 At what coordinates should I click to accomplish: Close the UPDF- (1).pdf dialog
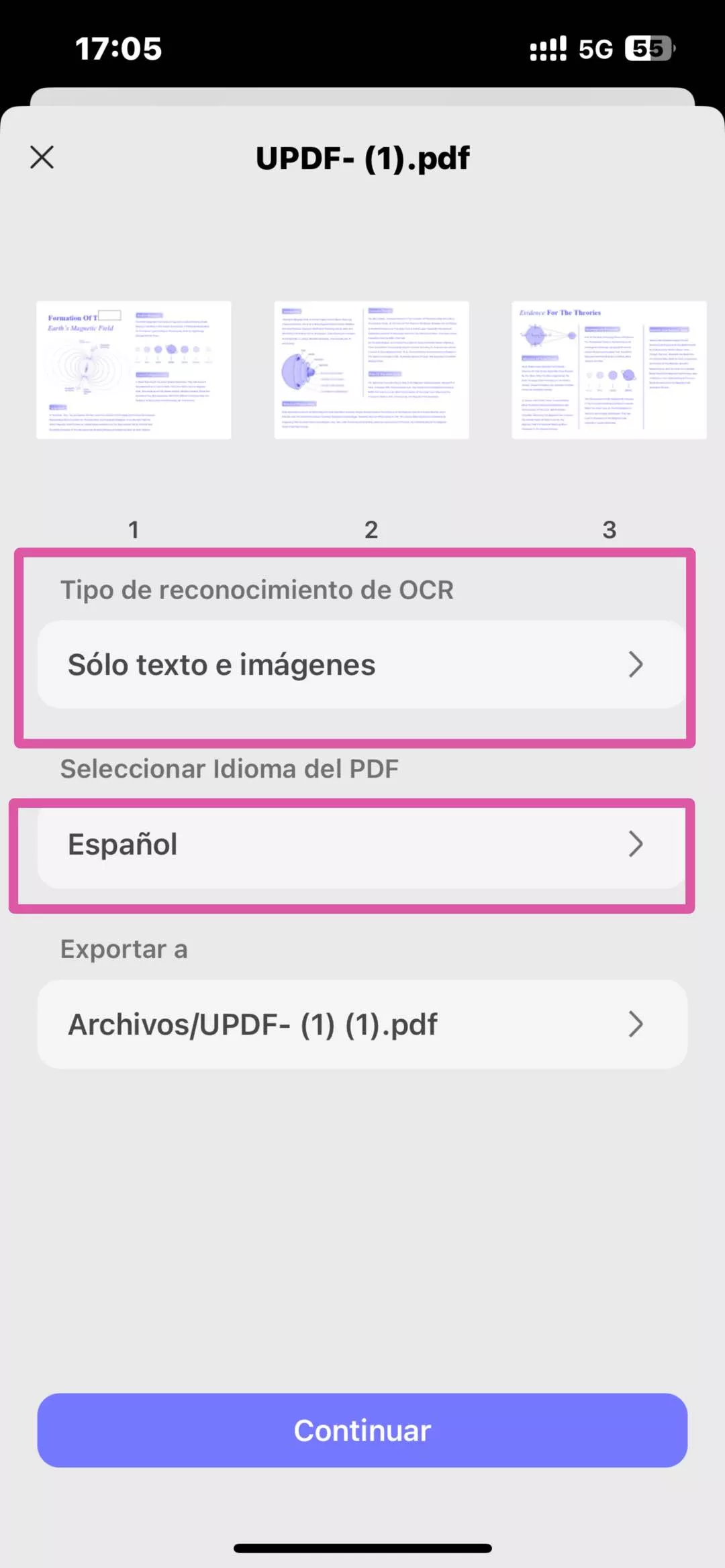(42, 158)
